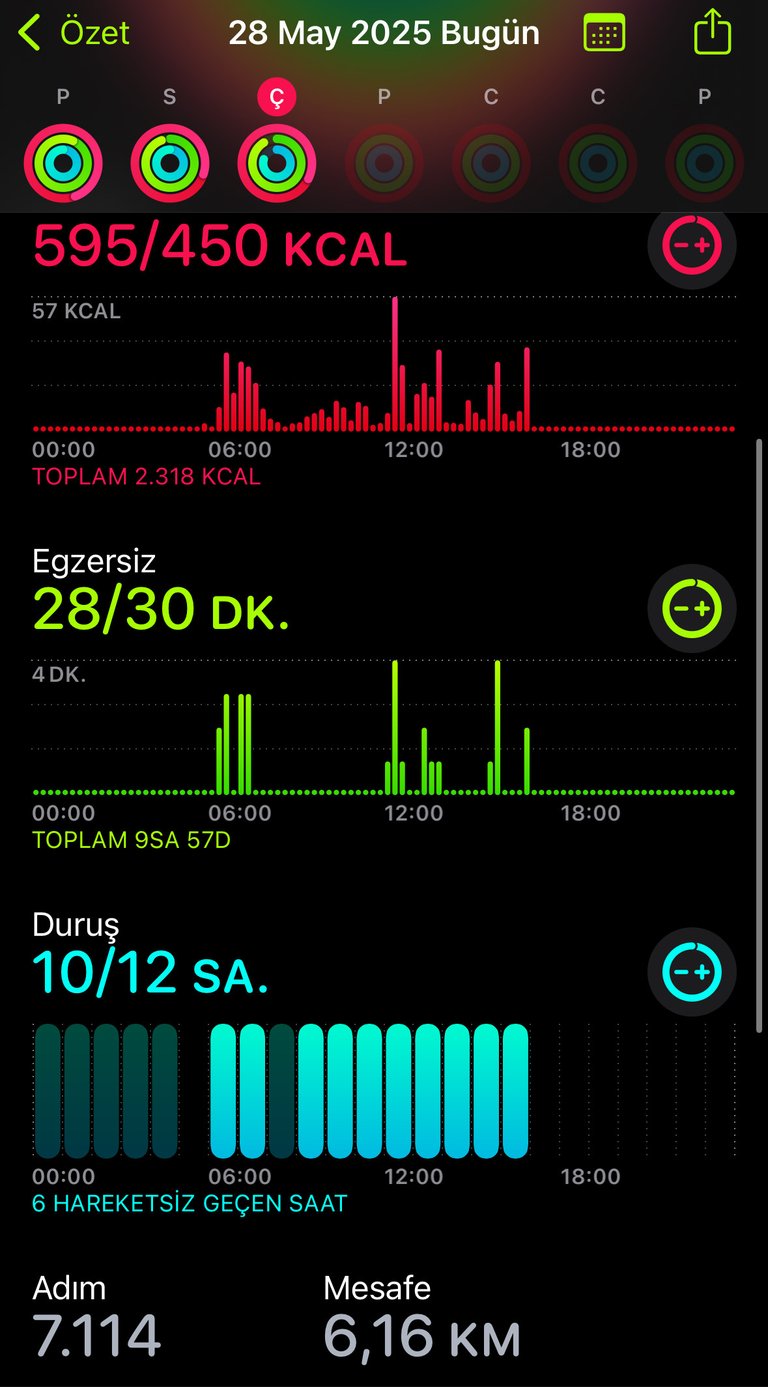Share today's activity summary

pyautogui.click(x=712, y=31)
